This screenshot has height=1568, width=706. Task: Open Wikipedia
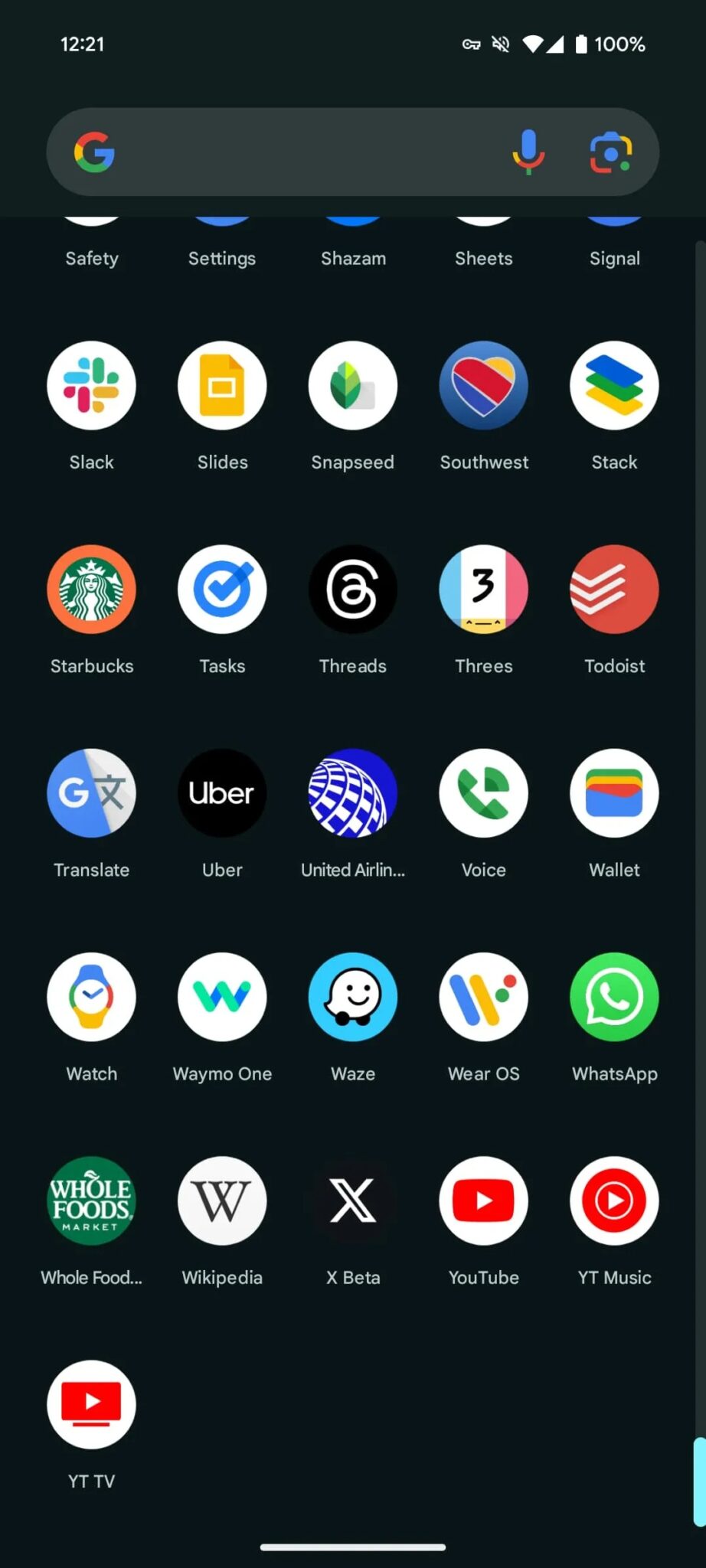221,1200
